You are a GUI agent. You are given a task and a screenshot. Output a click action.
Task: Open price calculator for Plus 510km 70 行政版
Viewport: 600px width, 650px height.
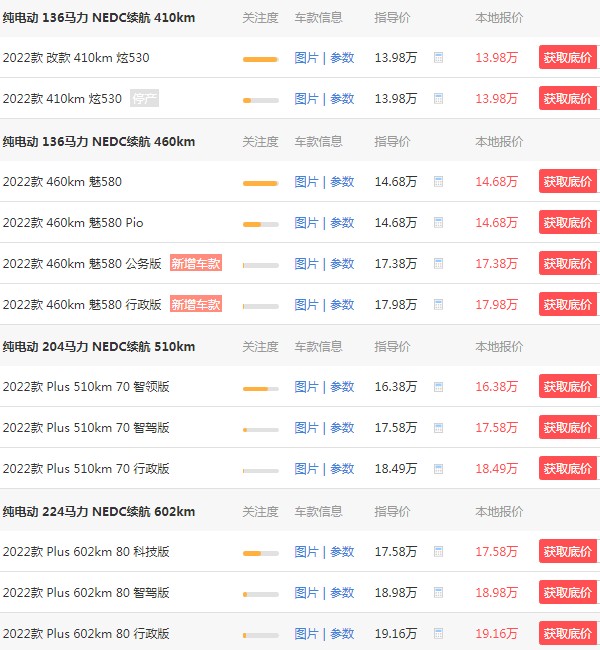coord(438,469)
